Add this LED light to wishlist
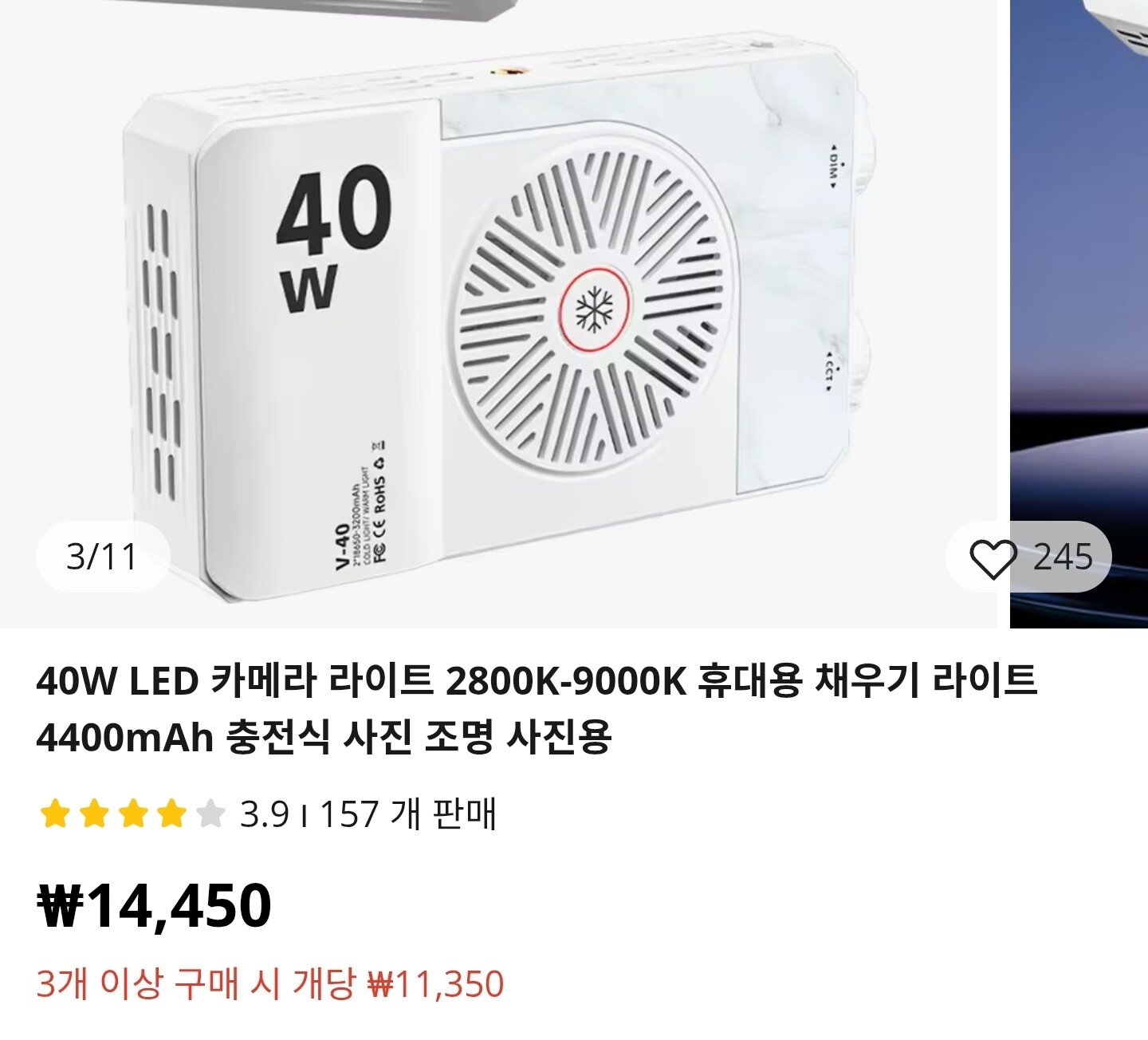This screenshot has width=1148, height=1040. point(993,557)
